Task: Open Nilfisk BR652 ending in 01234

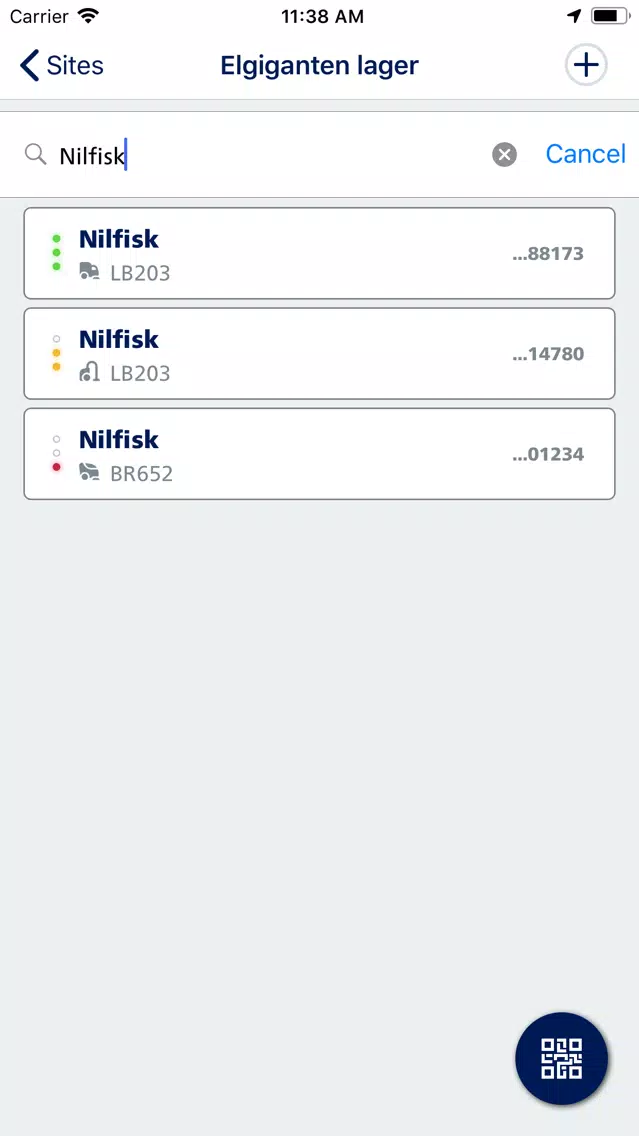Action: [x=320, y=454]
